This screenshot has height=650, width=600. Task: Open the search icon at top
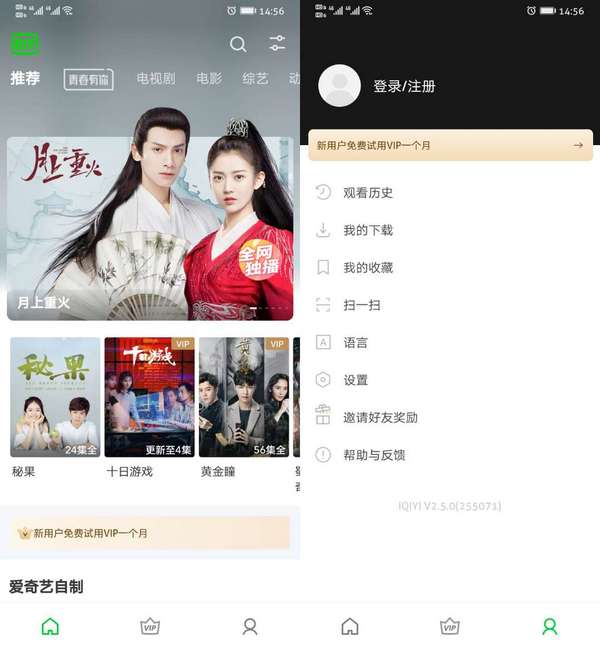238,44
